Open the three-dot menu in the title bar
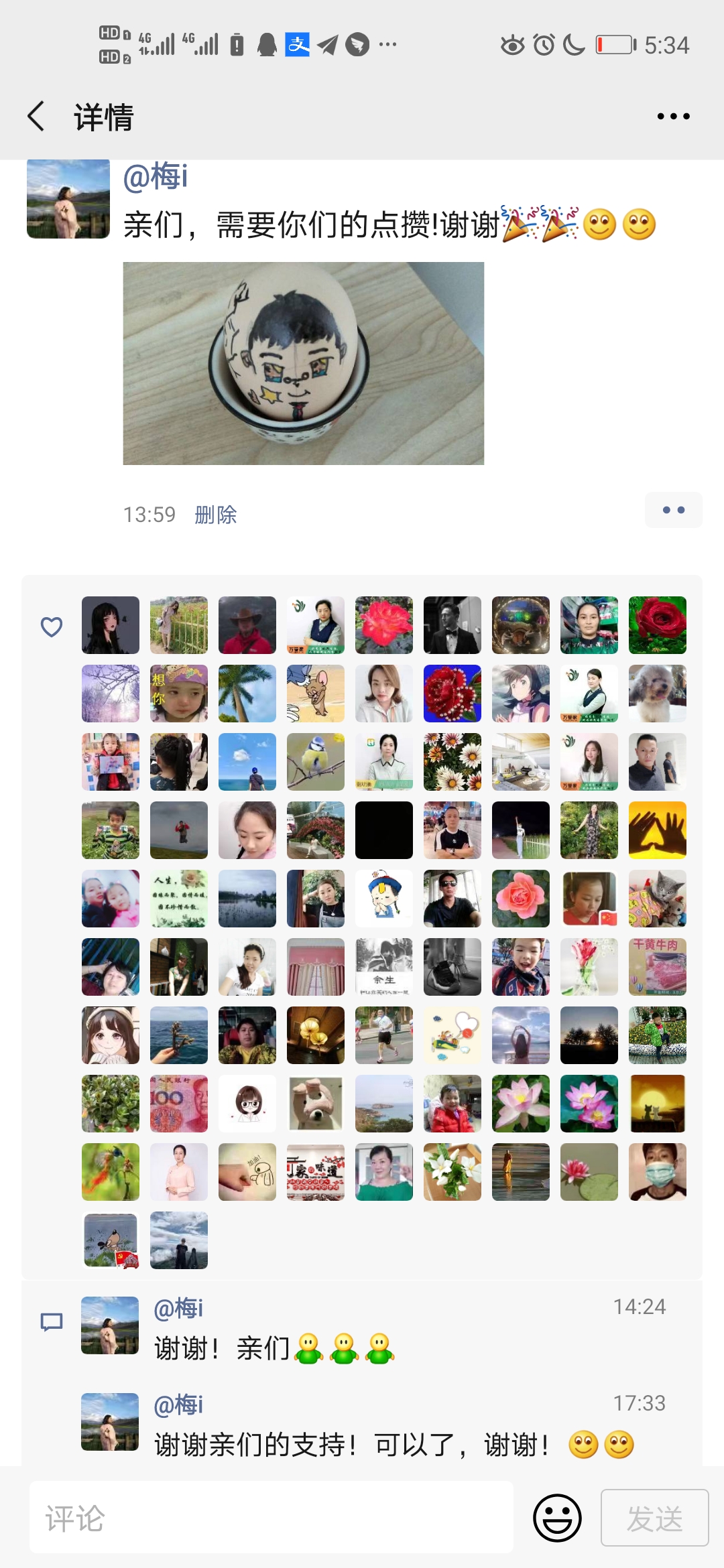This screenshot has height=1568, width=724. (673, 117)
